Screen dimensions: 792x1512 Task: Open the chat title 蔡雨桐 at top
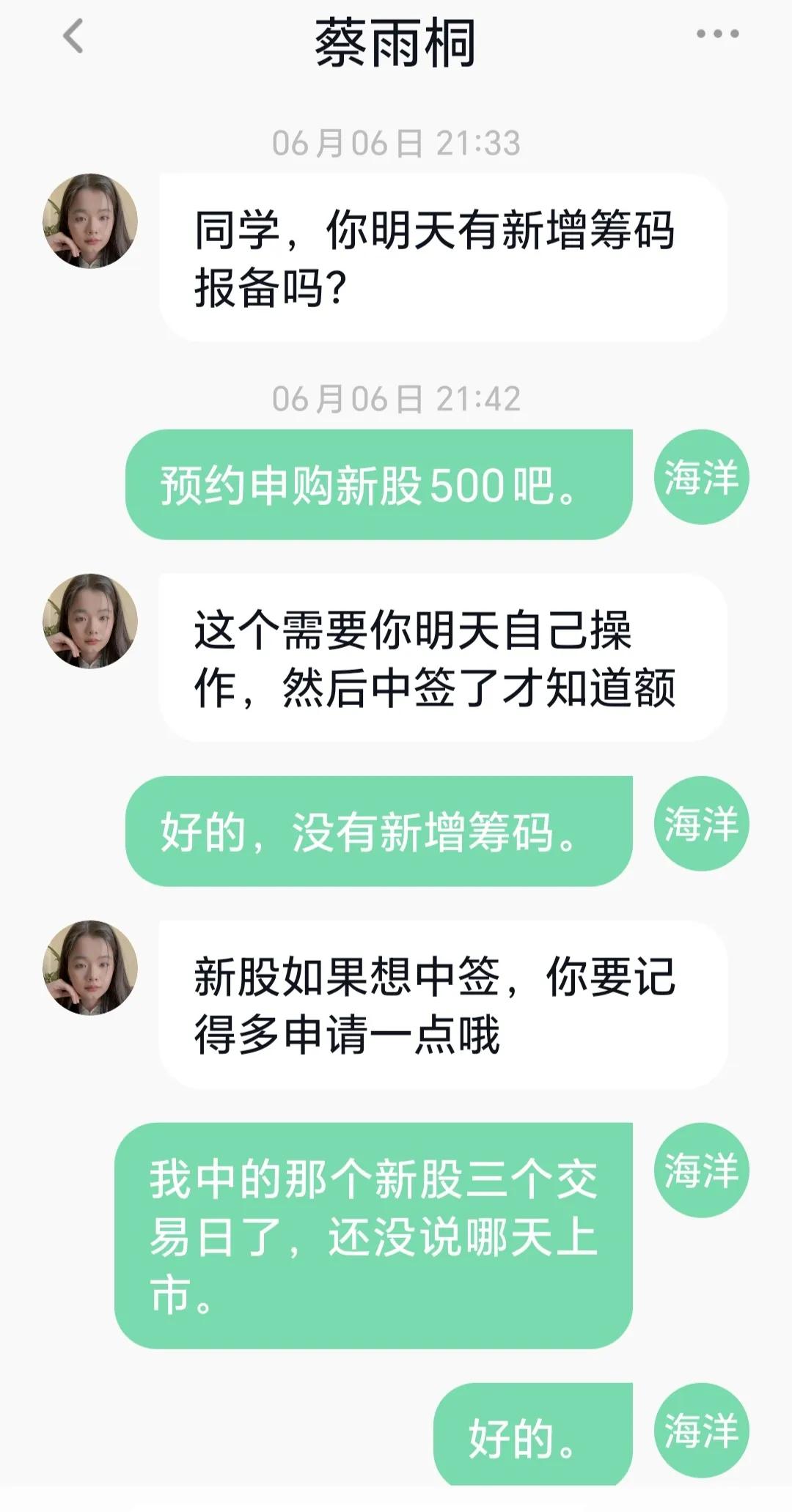coord(396,40)
